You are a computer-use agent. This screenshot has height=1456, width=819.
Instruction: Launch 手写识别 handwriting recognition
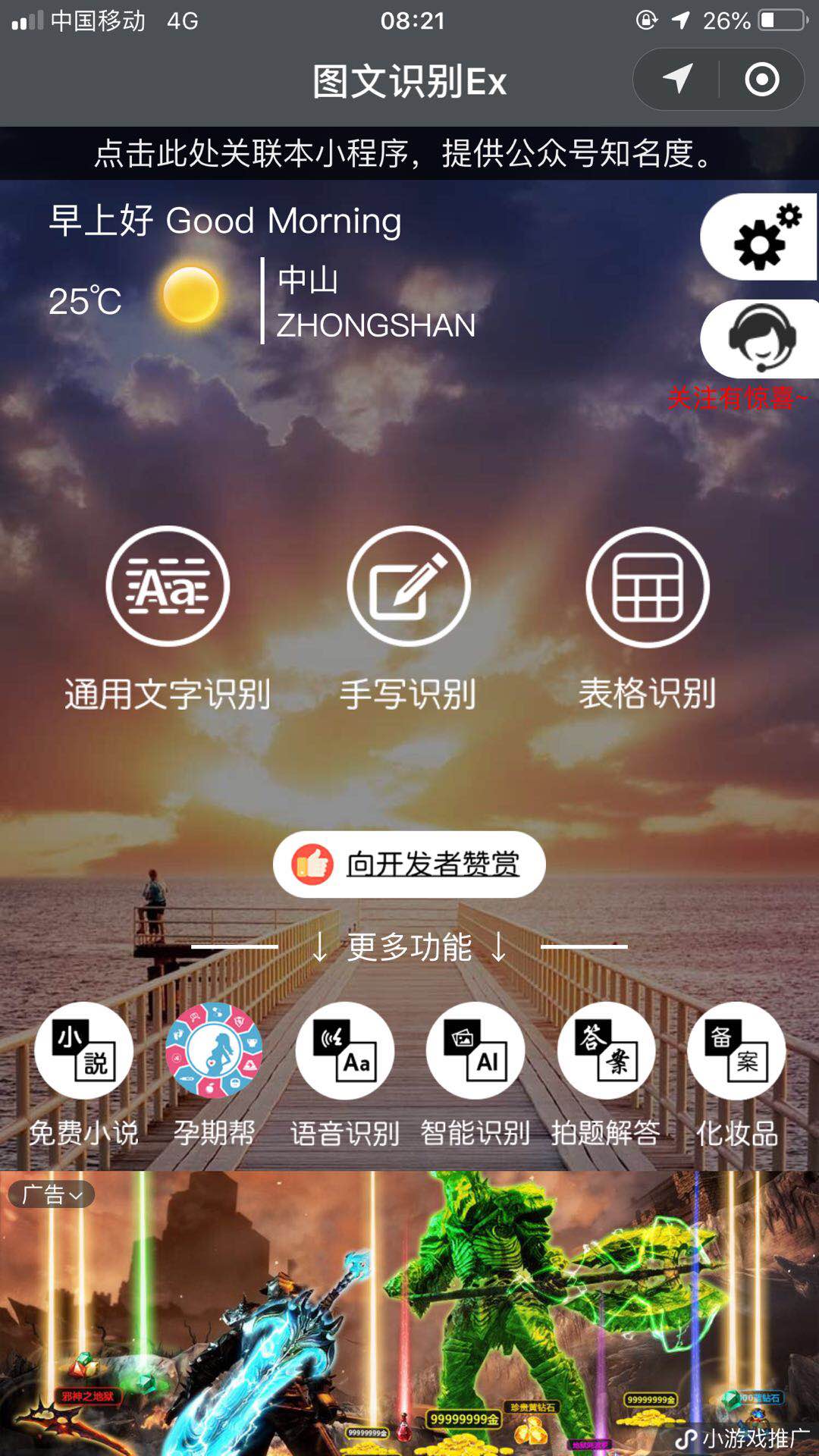[409, 586]
